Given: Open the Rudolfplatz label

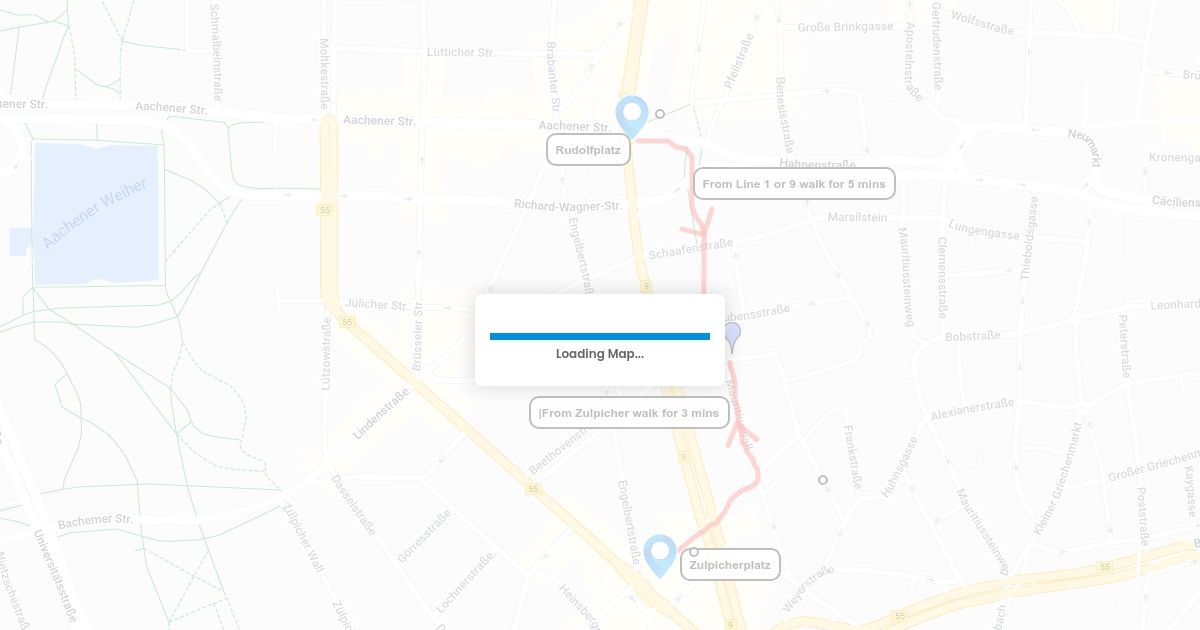Looking at the screenshot, I should point(588,150).
